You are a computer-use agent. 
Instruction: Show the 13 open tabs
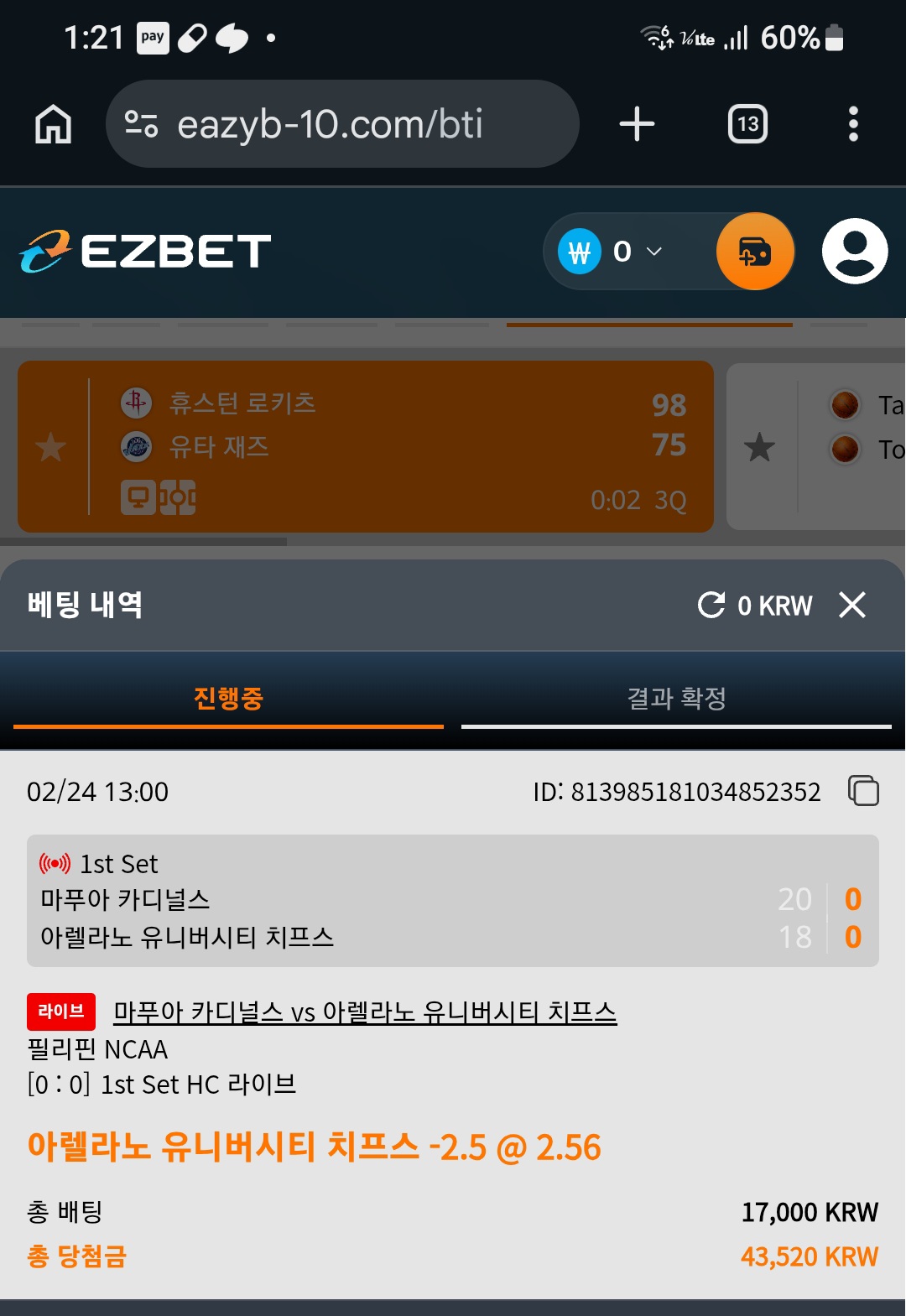point(747,124)
